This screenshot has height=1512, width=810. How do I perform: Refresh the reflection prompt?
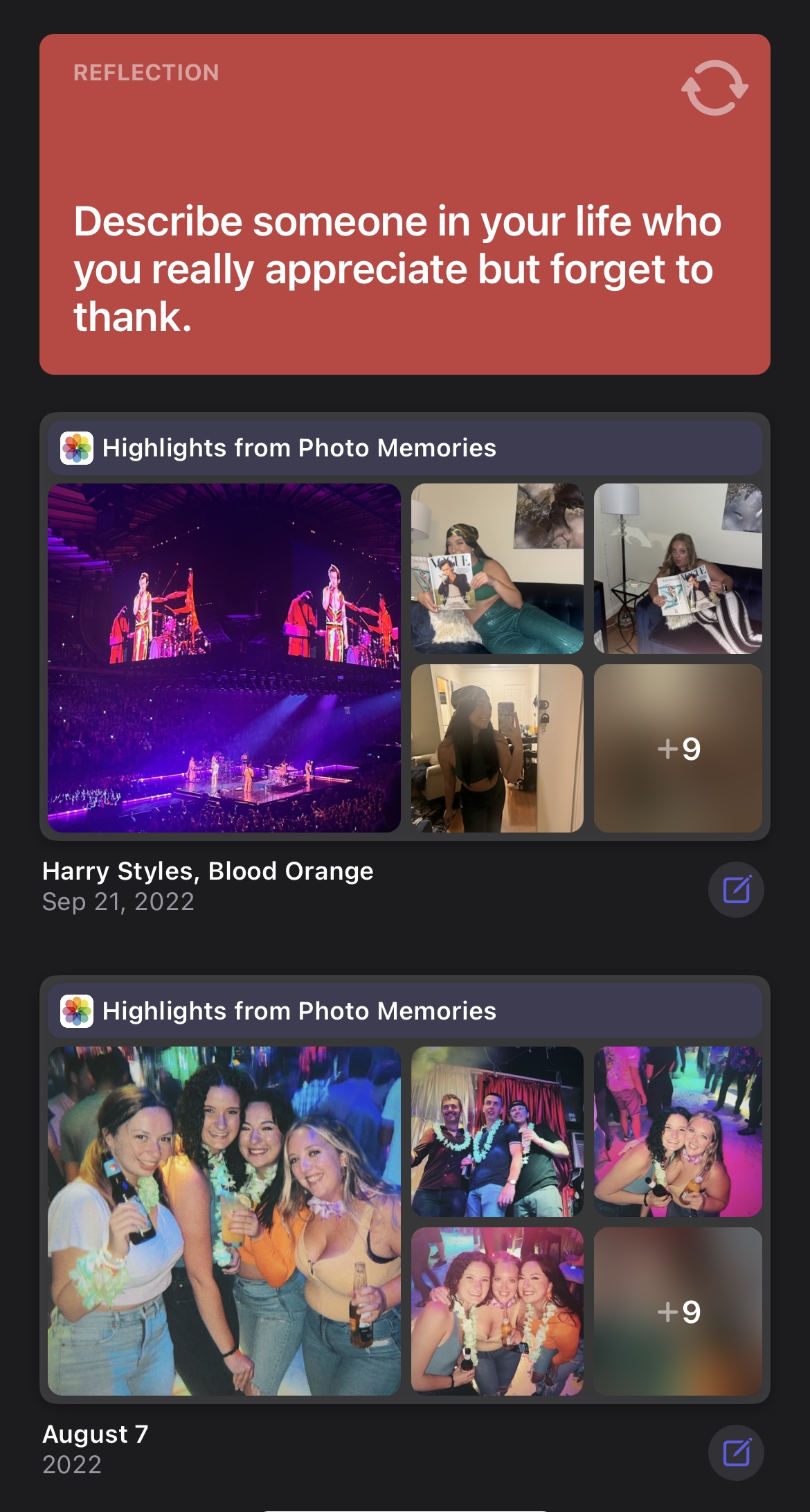point(714,88)
